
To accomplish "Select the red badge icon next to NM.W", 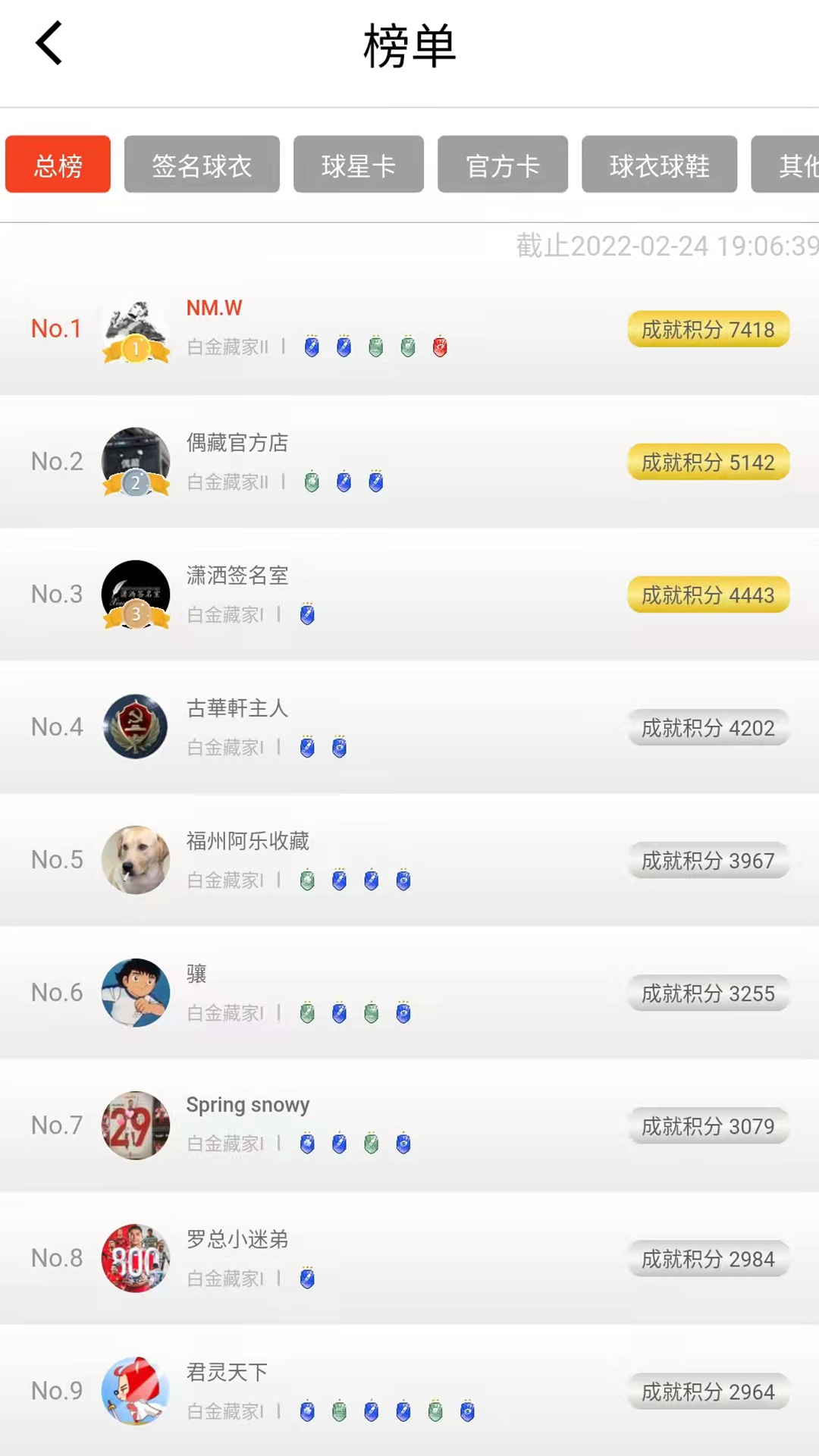I will coord(440,347).
